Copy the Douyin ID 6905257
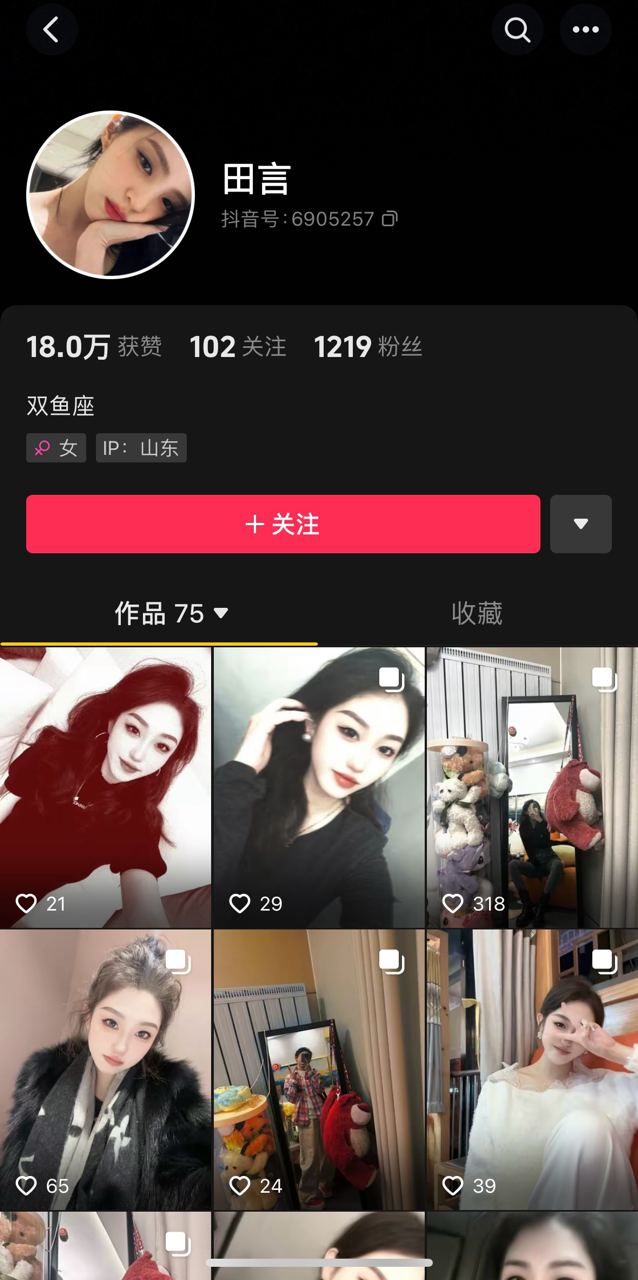 pos(390,218)
